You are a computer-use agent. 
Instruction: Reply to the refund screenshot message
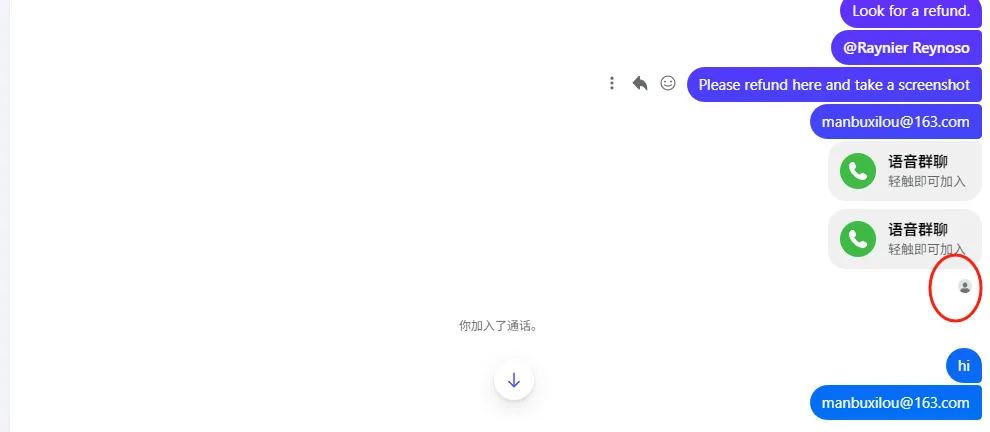coord(640,84)
